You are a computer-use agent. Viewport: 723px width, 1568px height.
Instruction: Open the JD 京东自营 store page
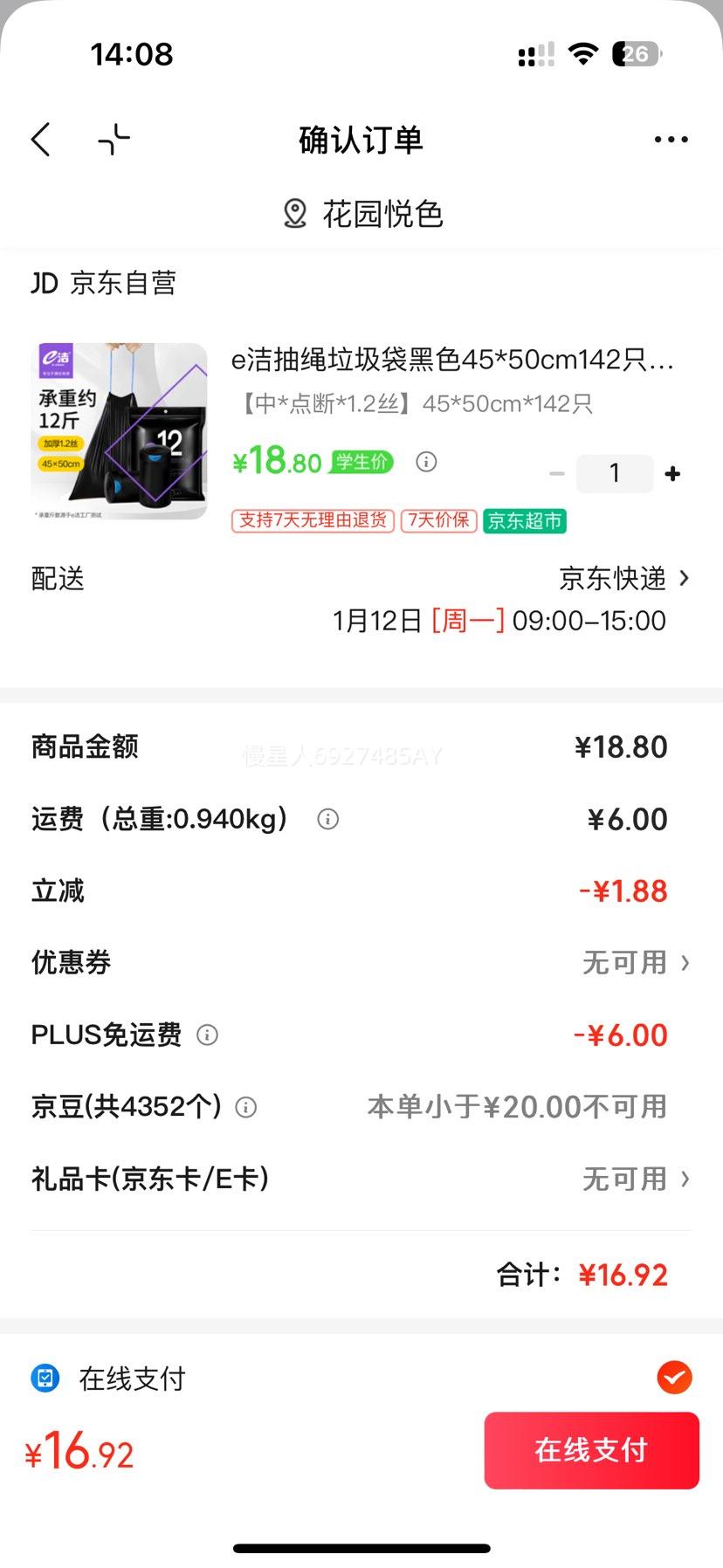click(x=103, y=282)
